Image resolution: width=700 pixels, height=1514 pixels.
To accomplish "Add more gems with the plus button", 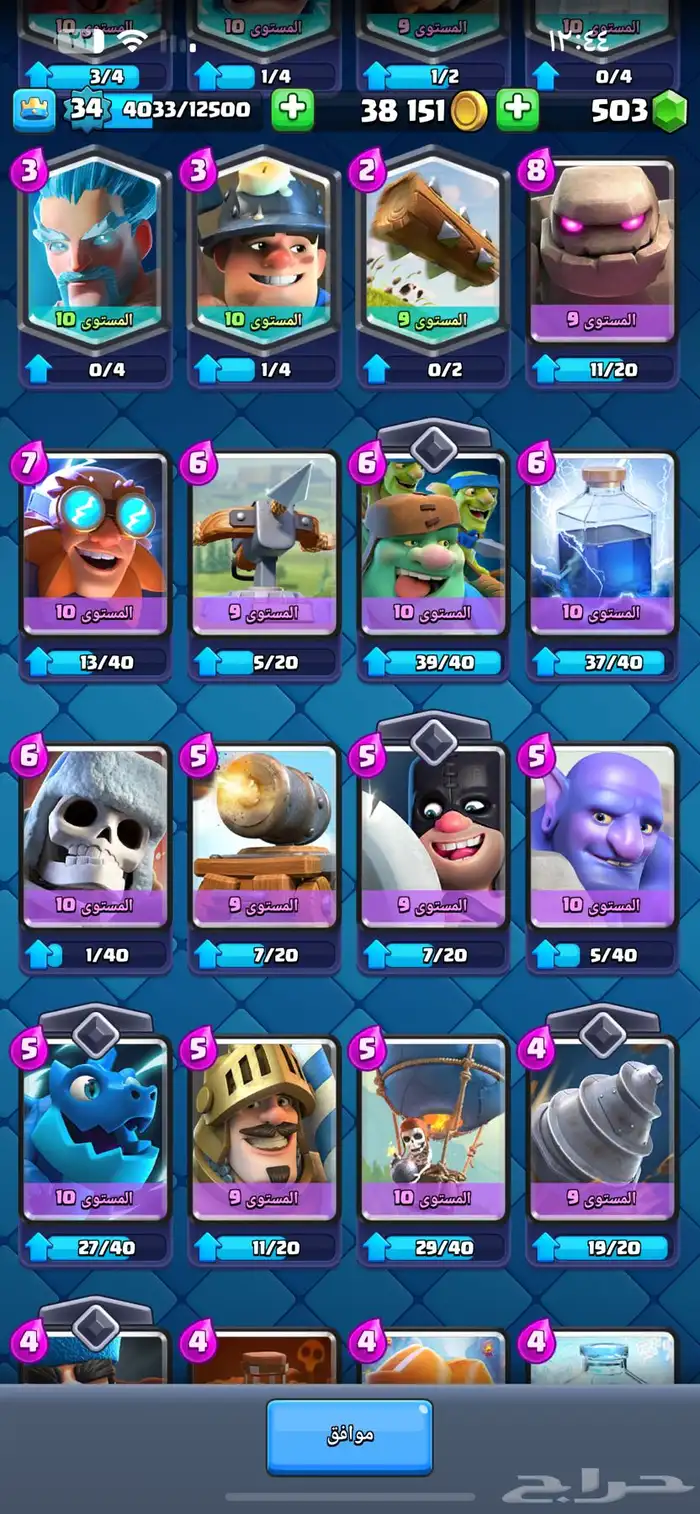I will click(517, 110).
